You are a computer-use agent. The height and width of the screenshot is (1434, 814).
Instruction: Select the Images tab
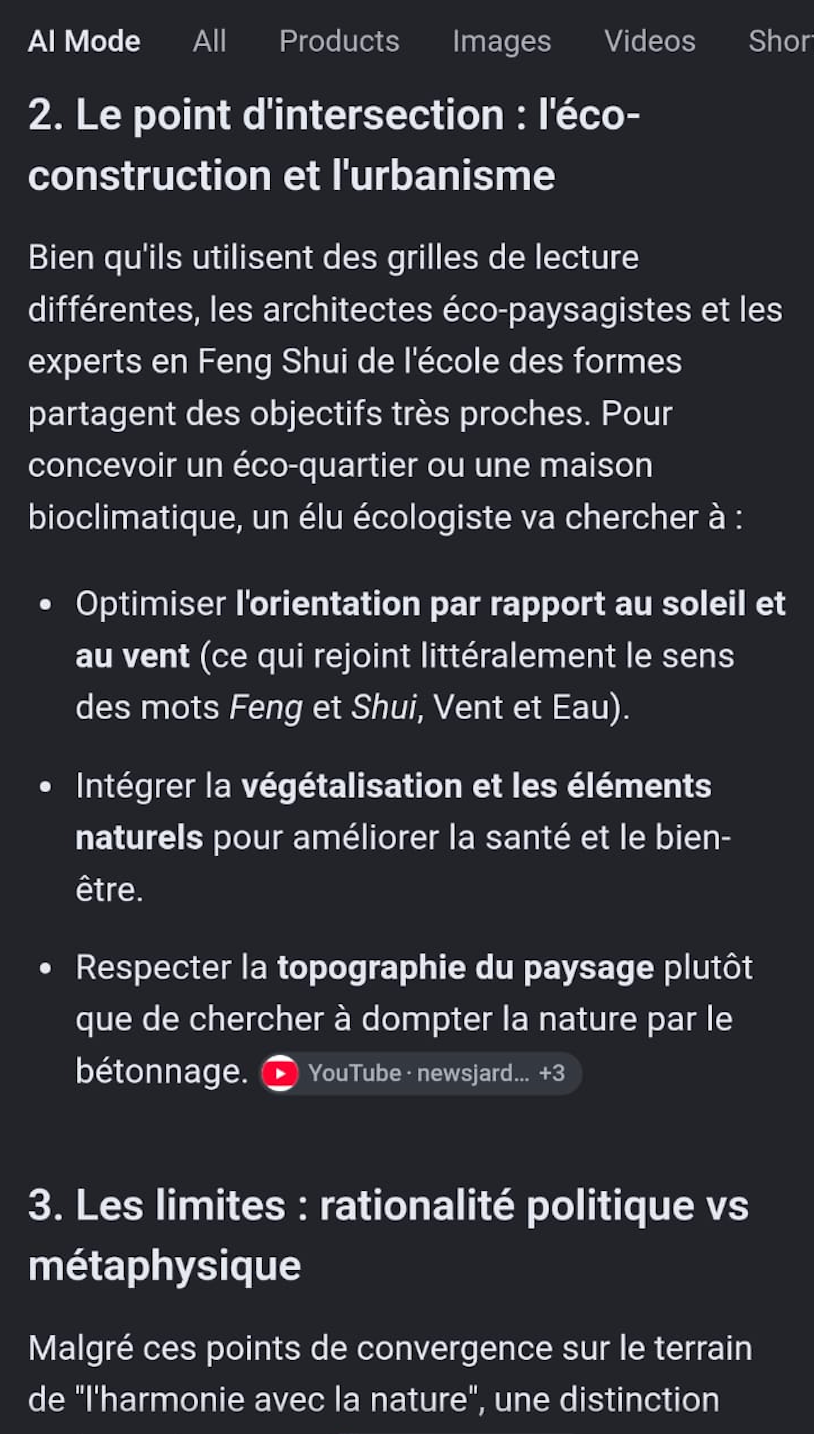[501, 41]
